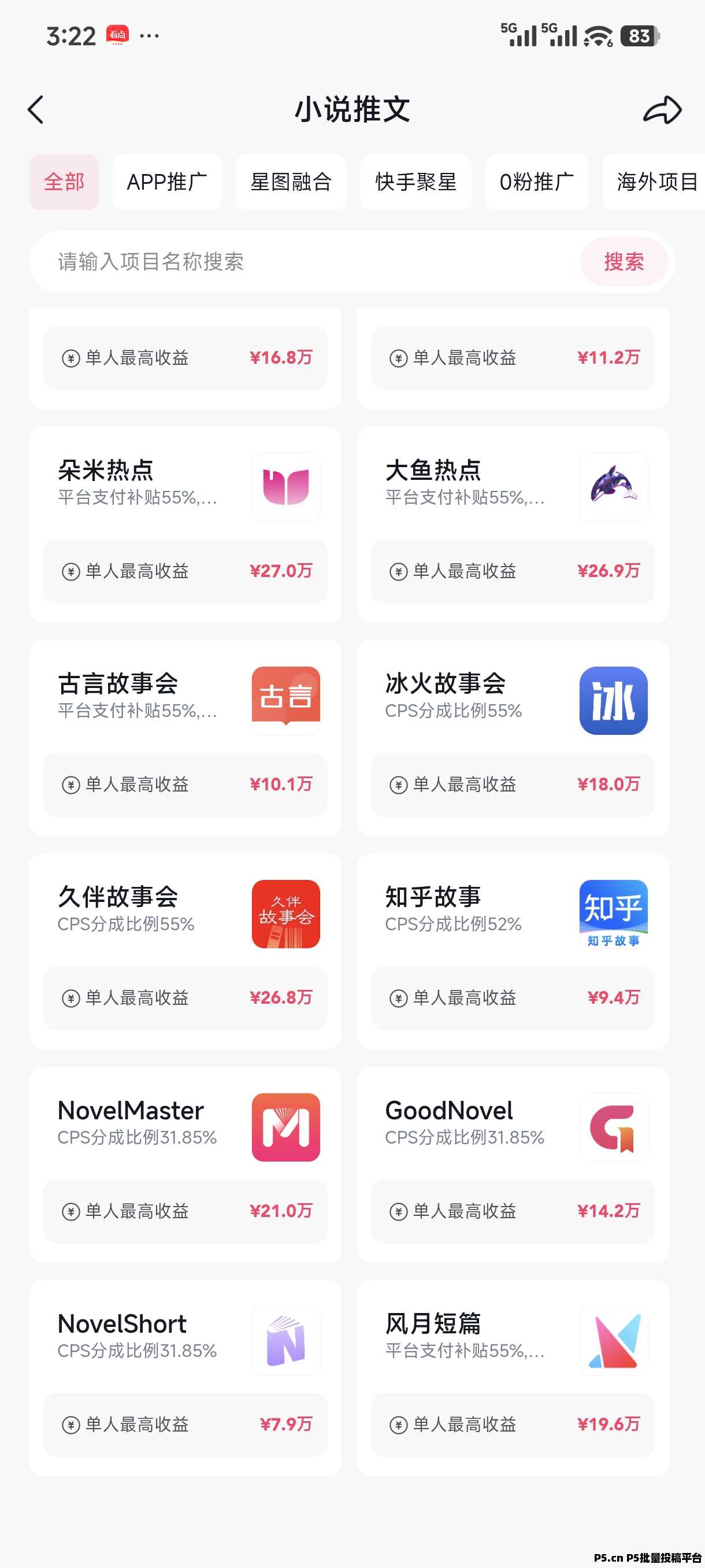Select the 快手聚星 filter tab
The height and width of the screenshot is (1568, 705).
(x=415, y=182)
